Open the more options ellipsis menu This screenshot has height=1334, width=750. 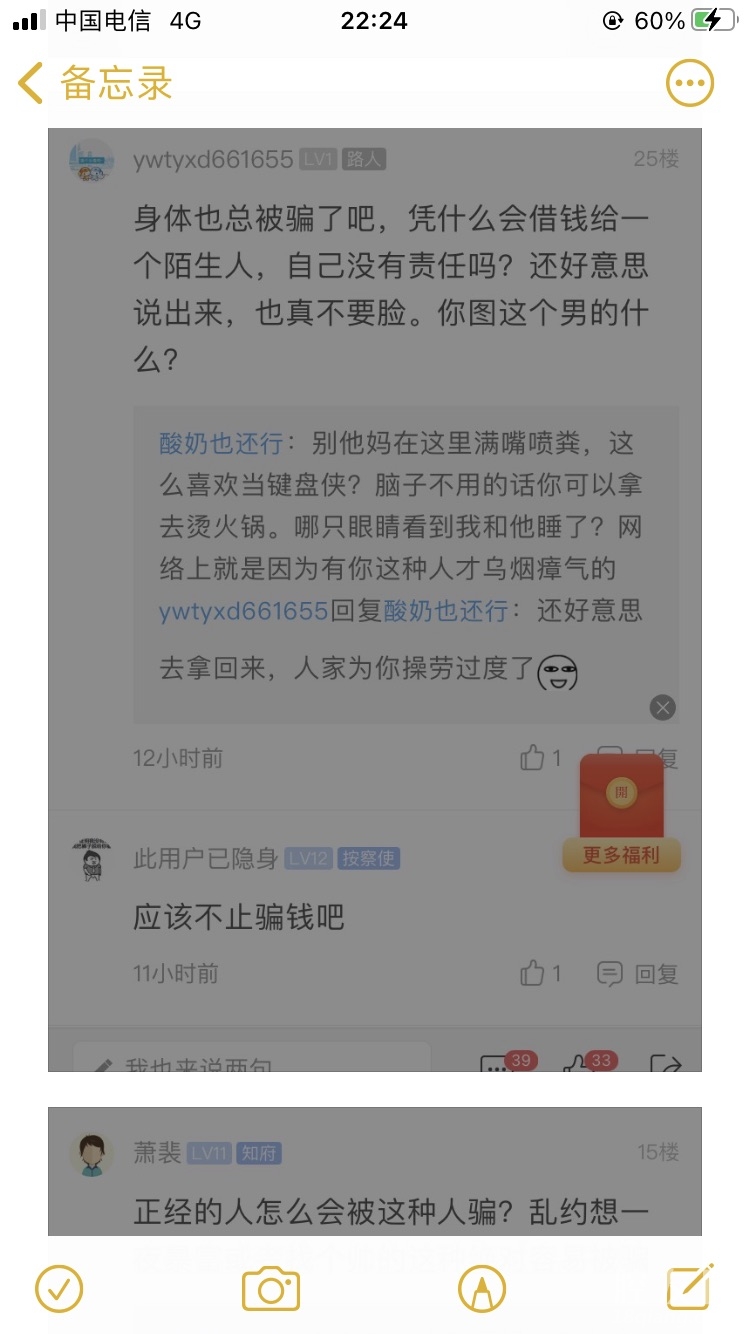(690, 84)
